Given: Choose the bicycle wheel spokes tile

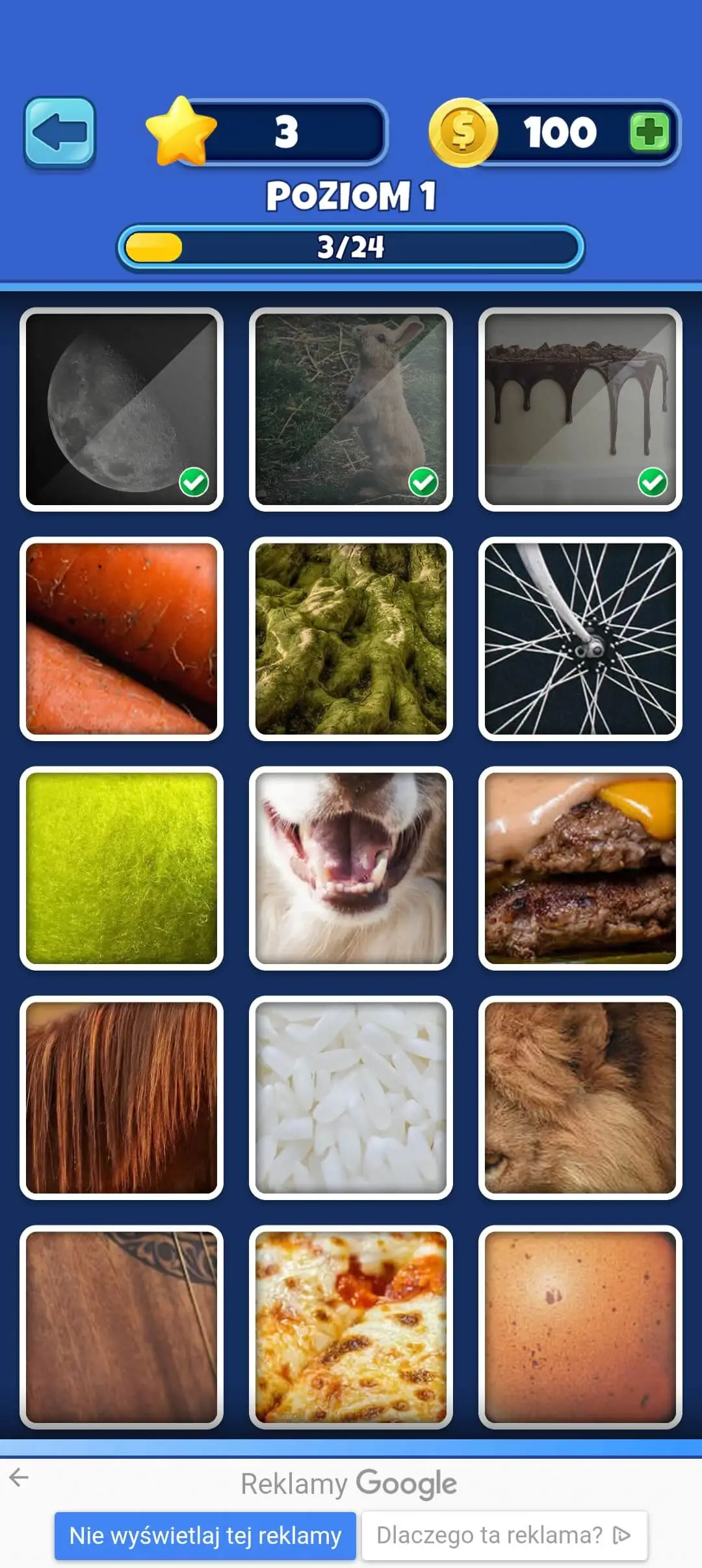Looking at the screenshot, I should point(580,639).
